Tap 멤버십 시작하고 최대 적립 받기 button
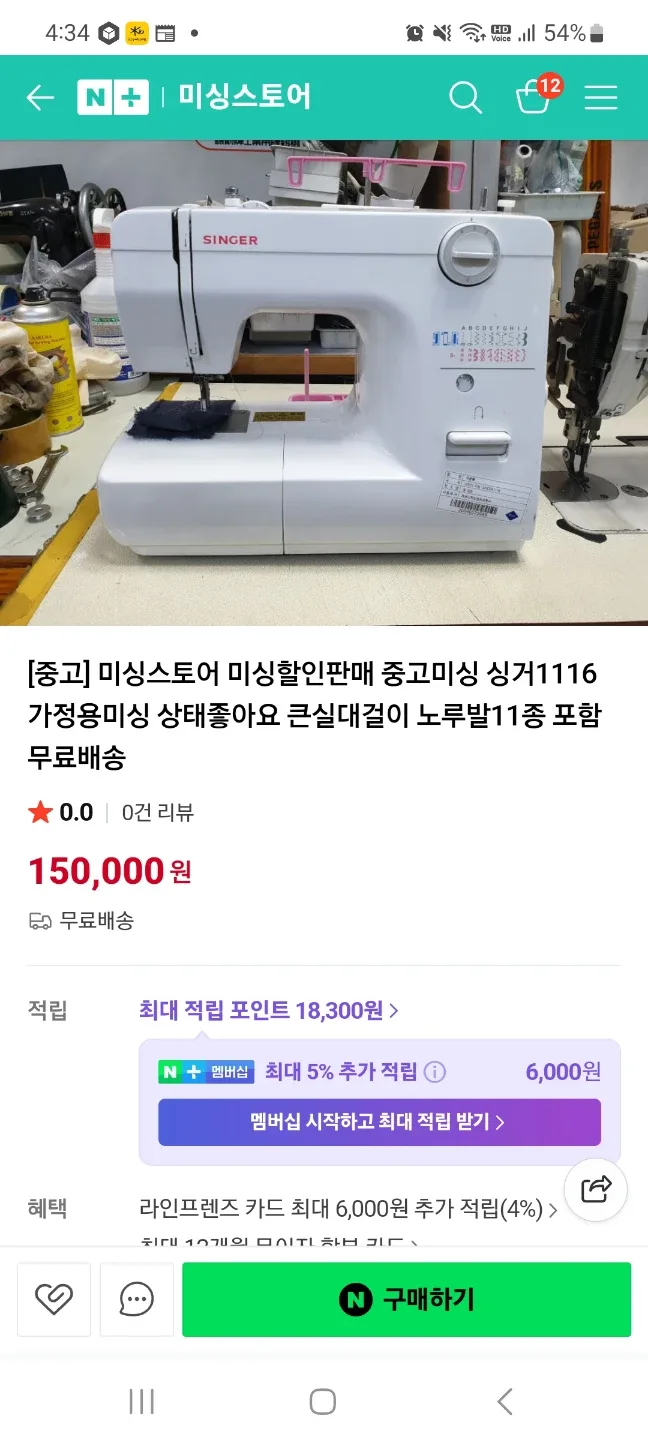 (x=379, y=1122)
